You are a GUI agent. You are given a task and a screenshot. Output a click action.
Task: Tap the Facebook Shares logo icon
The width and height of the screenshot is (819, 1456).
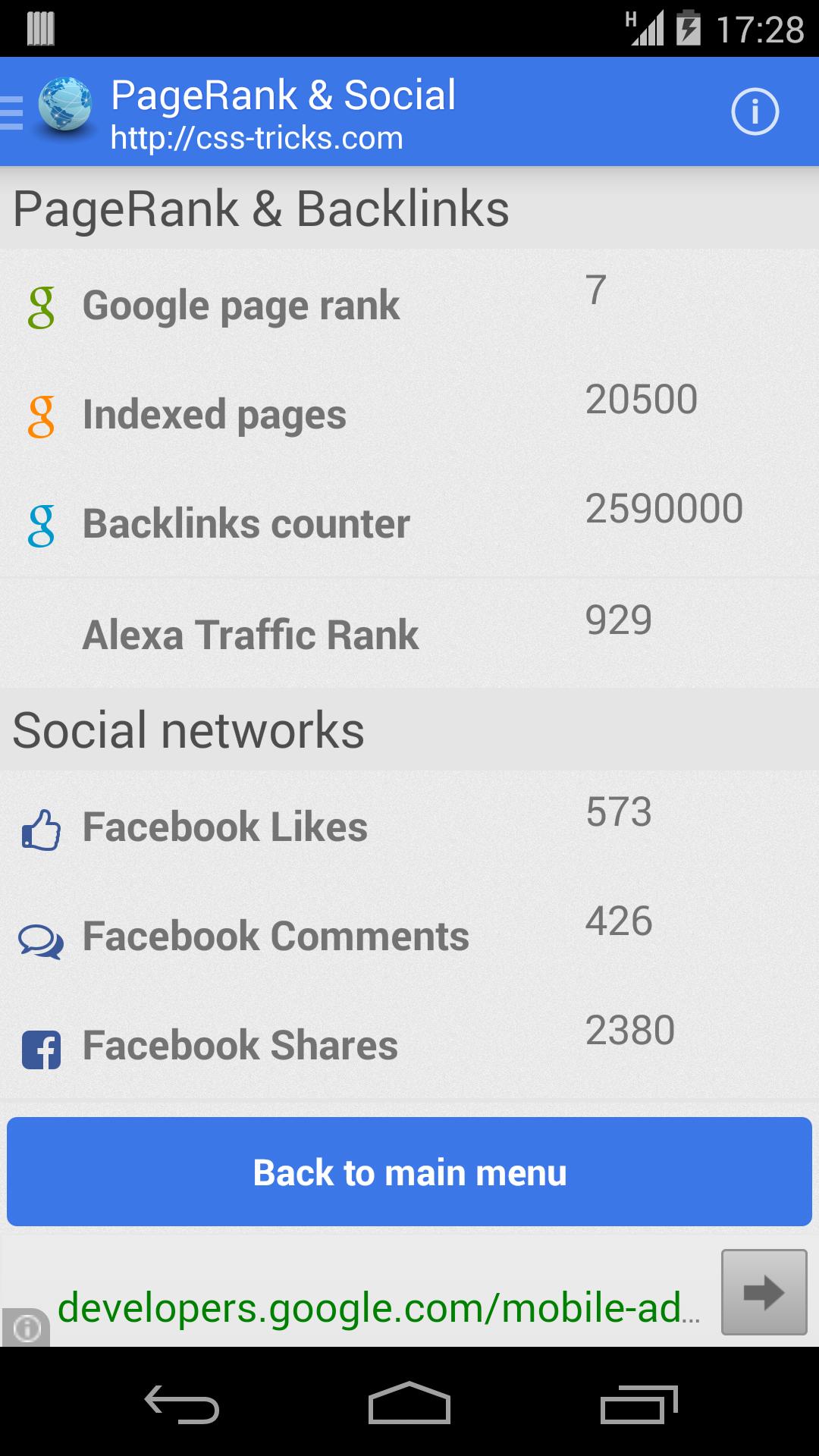(42, 1050)
